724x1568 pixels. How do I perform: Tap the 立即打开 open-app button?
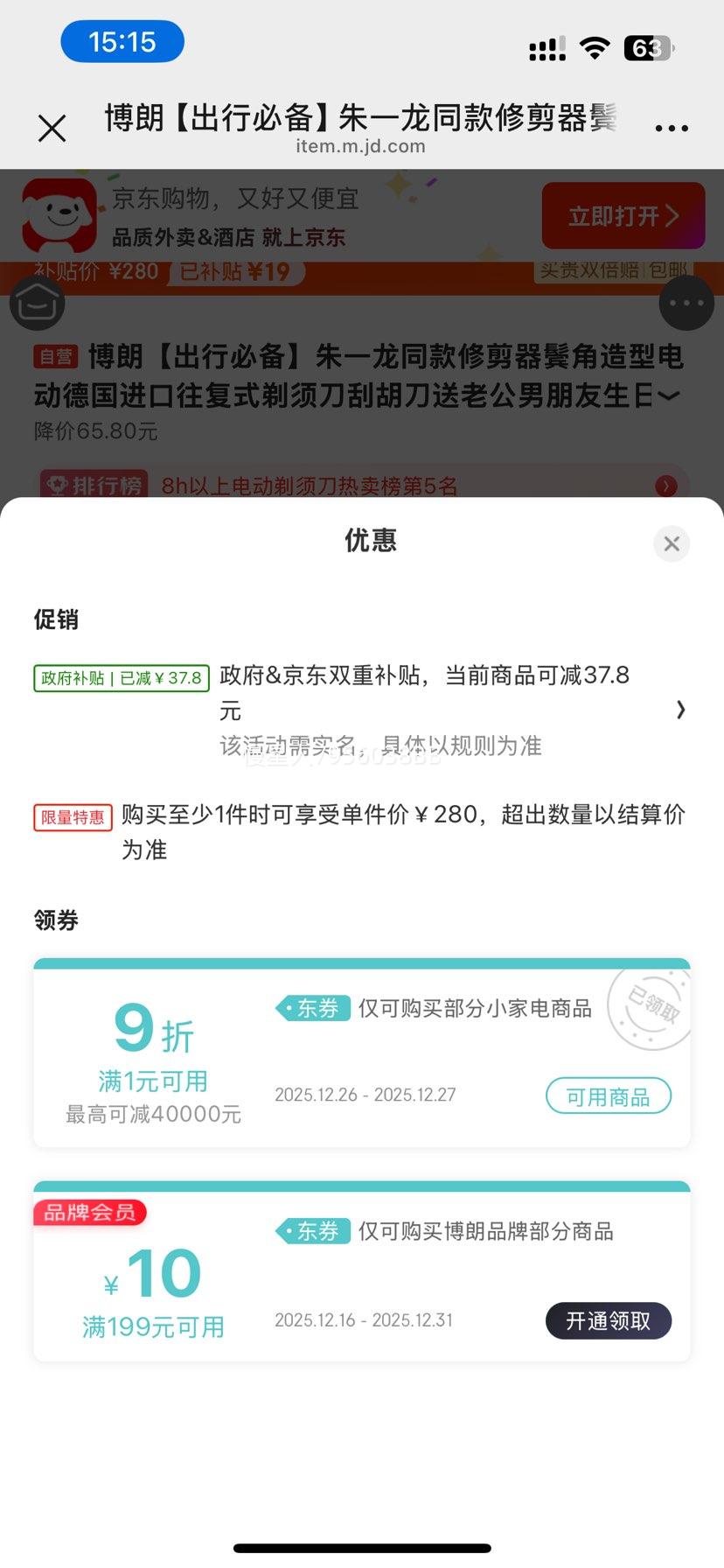coord(623,215)
